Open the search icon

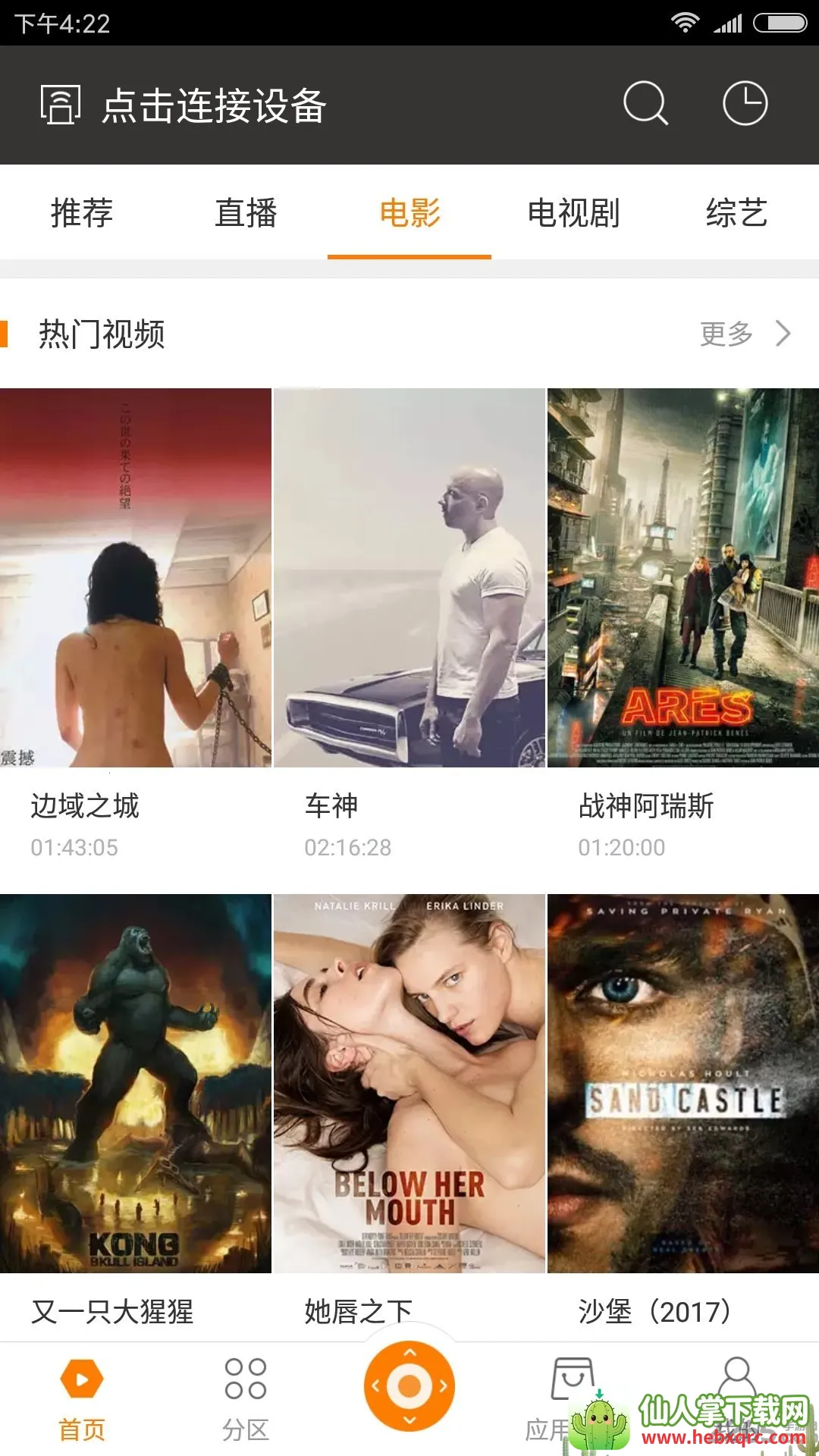click(645, 103)
